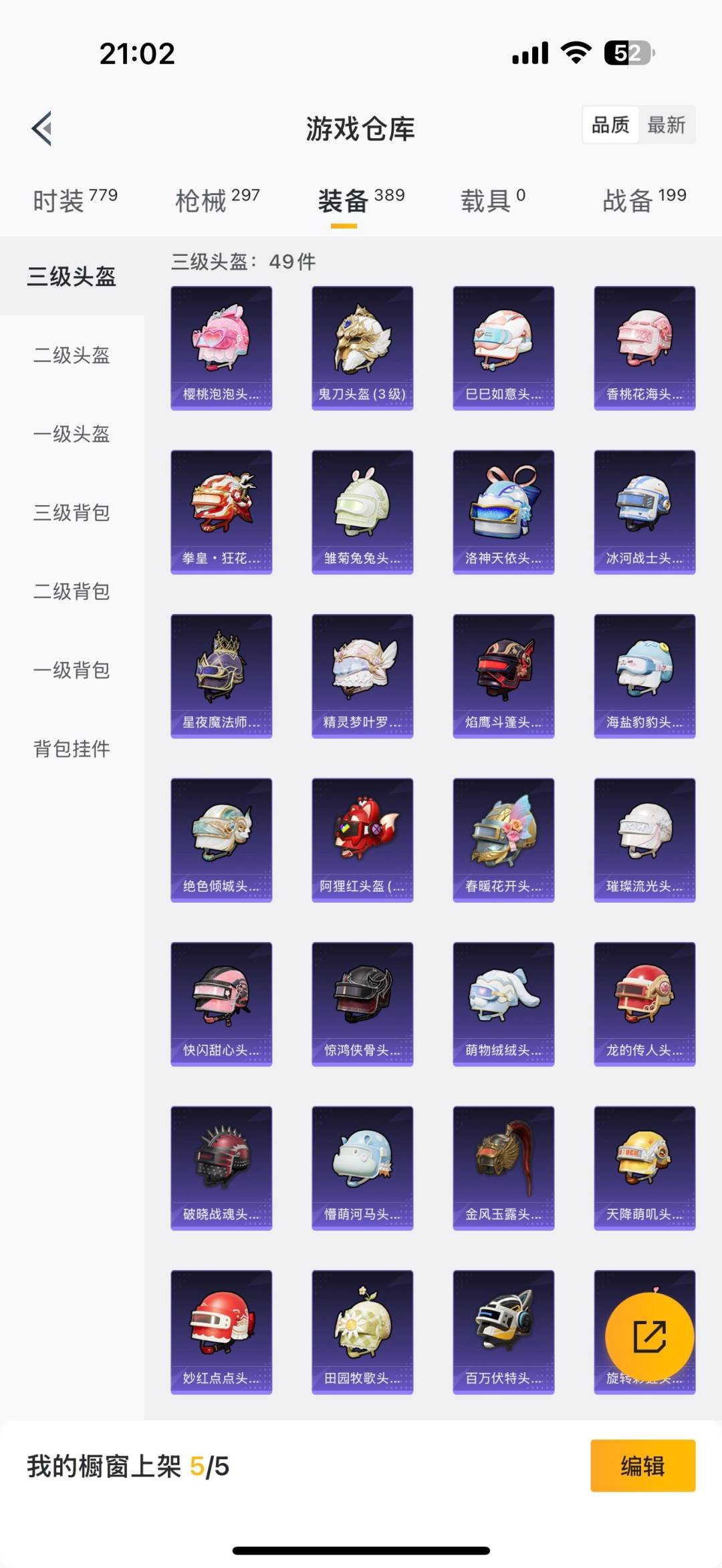Screen dimensions: 722x1568
Task: Open the 龙的传人 helmet icon
Action: tap(644, 999)
